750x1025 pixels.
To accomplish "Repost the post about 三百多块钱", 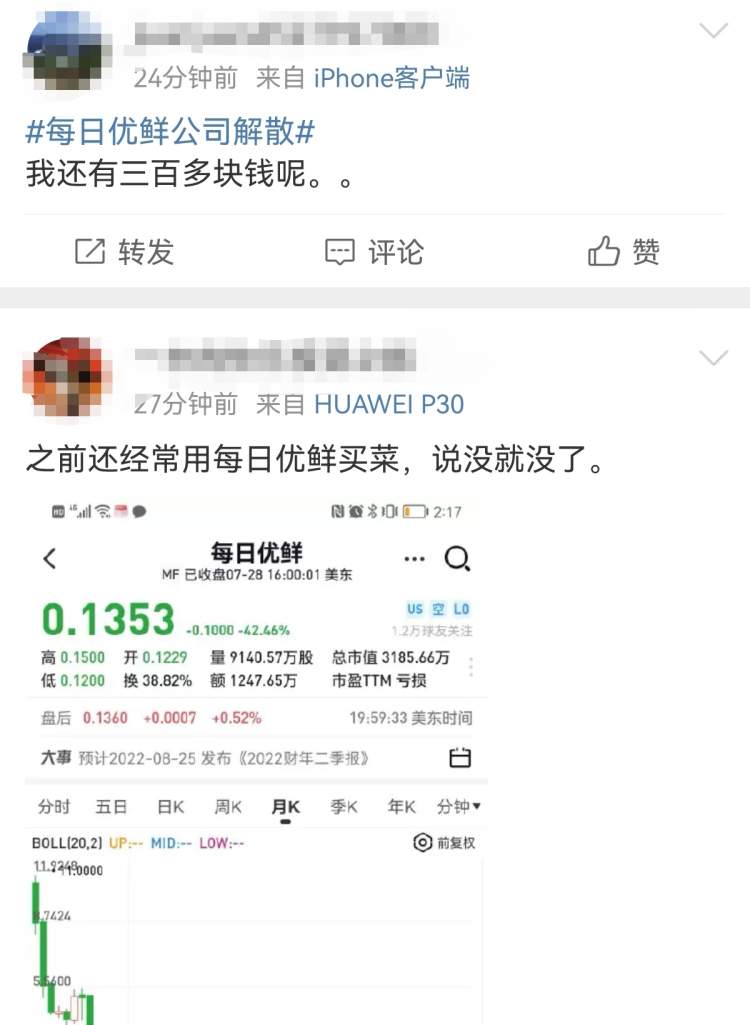I will (x=125, y=252).
